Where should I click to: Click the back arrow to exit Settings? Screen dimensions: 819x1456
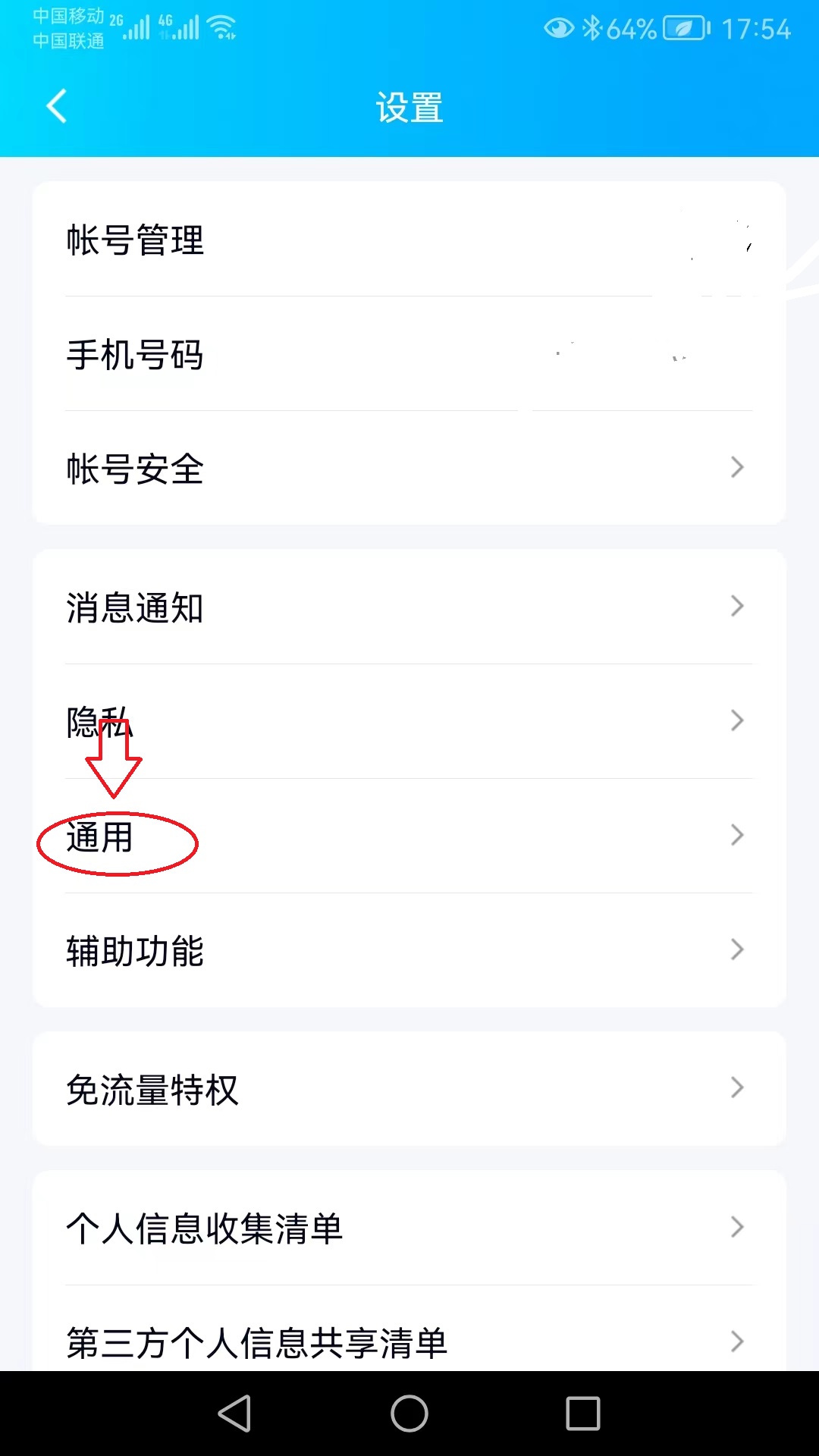point(55,106)
